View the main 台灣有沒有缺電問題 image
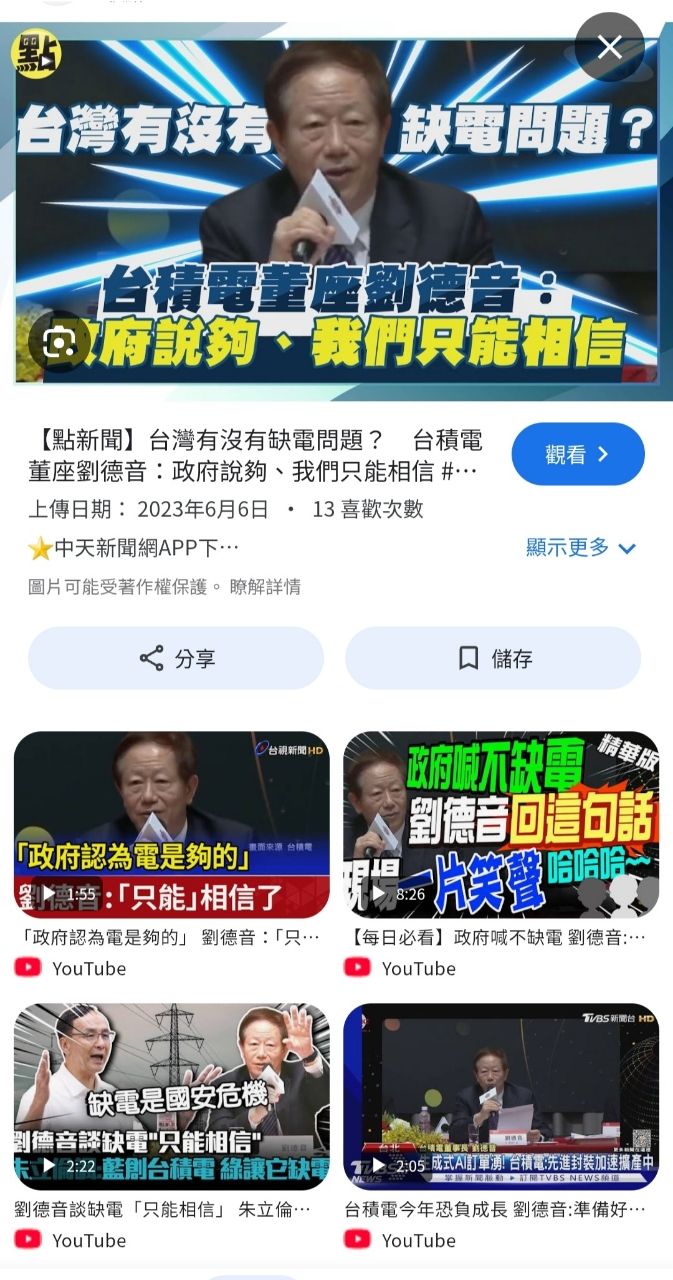 pos(336,210)
